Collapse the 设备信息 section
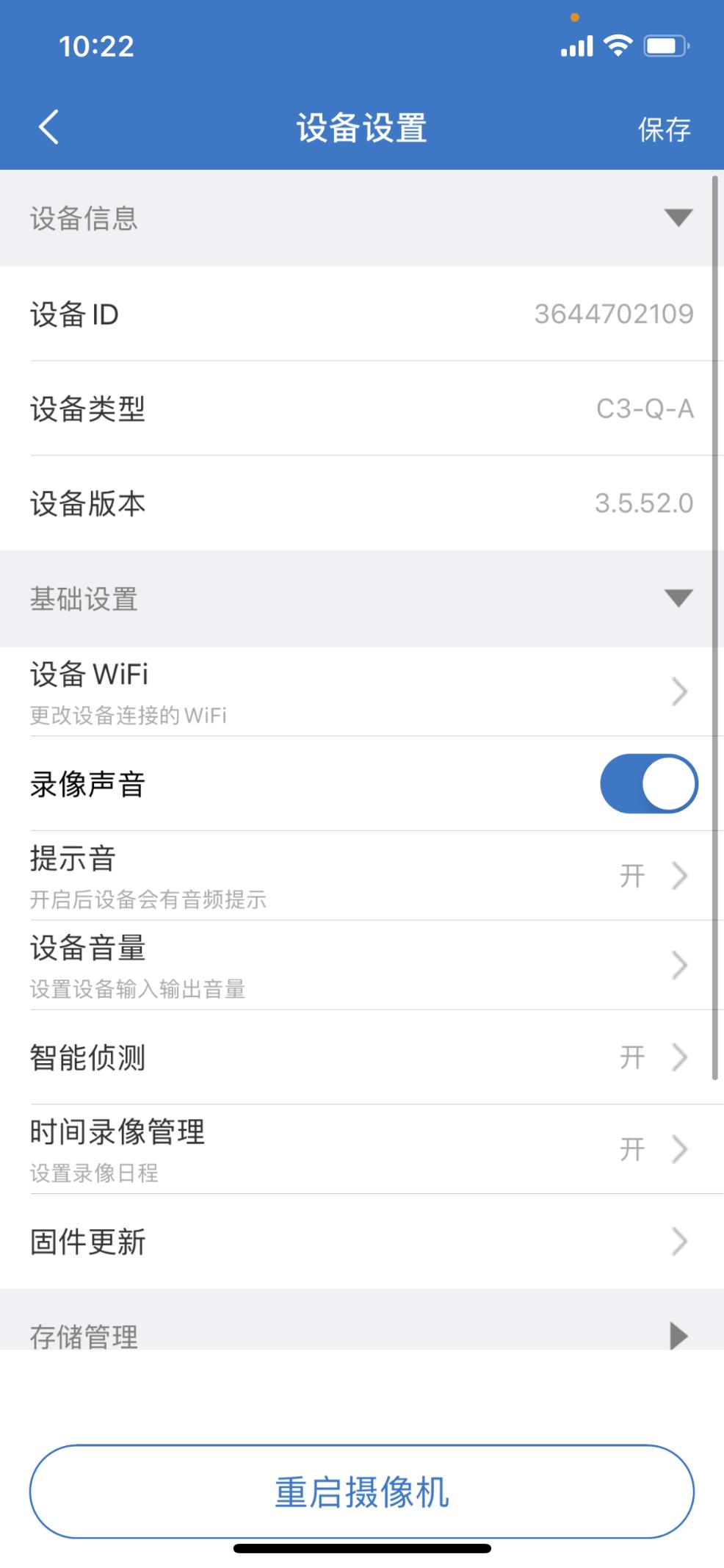Viewport: 724px width, 1568px height. click(679, 218)
